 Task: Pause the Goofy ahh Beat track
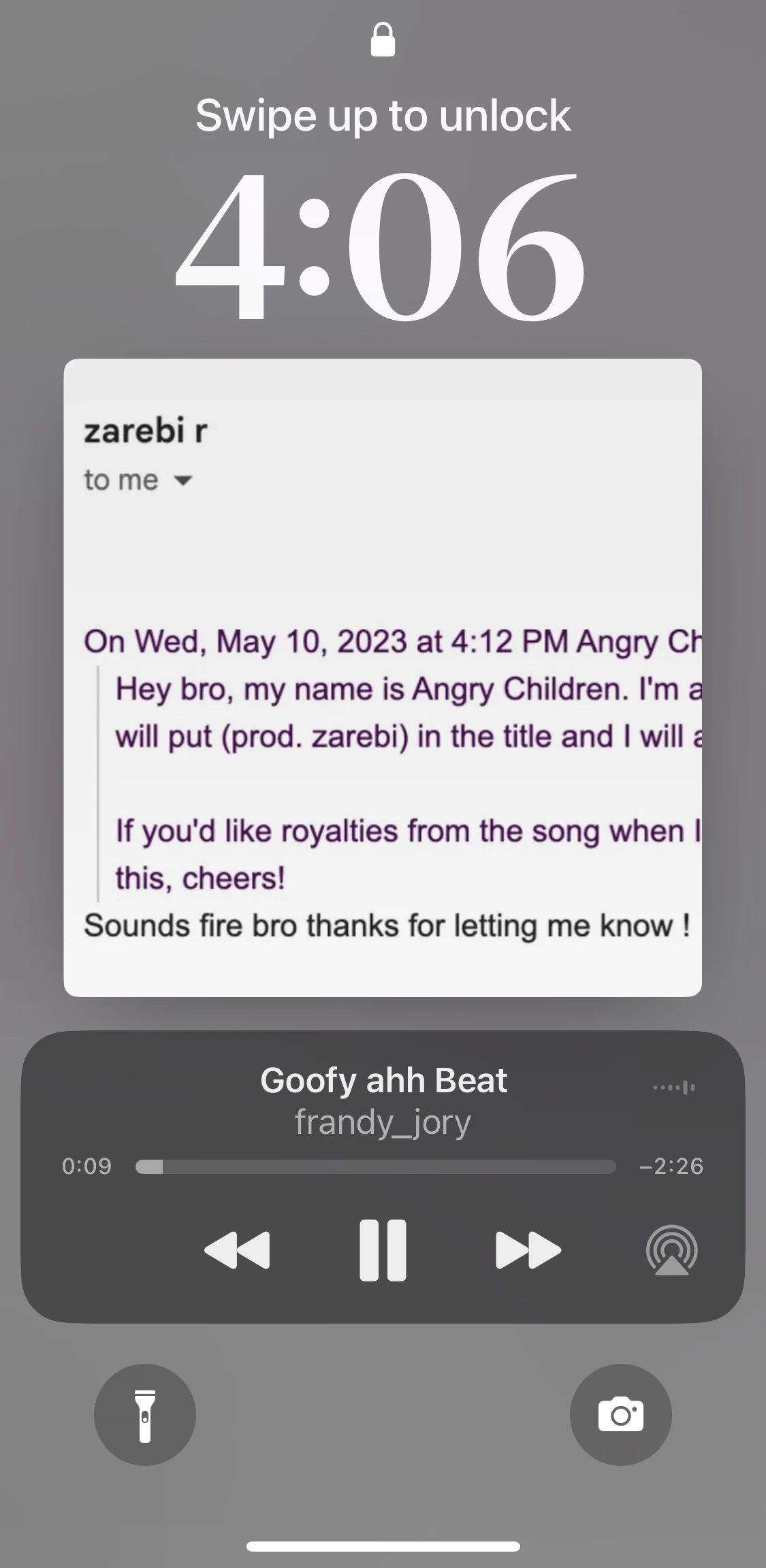tap(383, 1250)
